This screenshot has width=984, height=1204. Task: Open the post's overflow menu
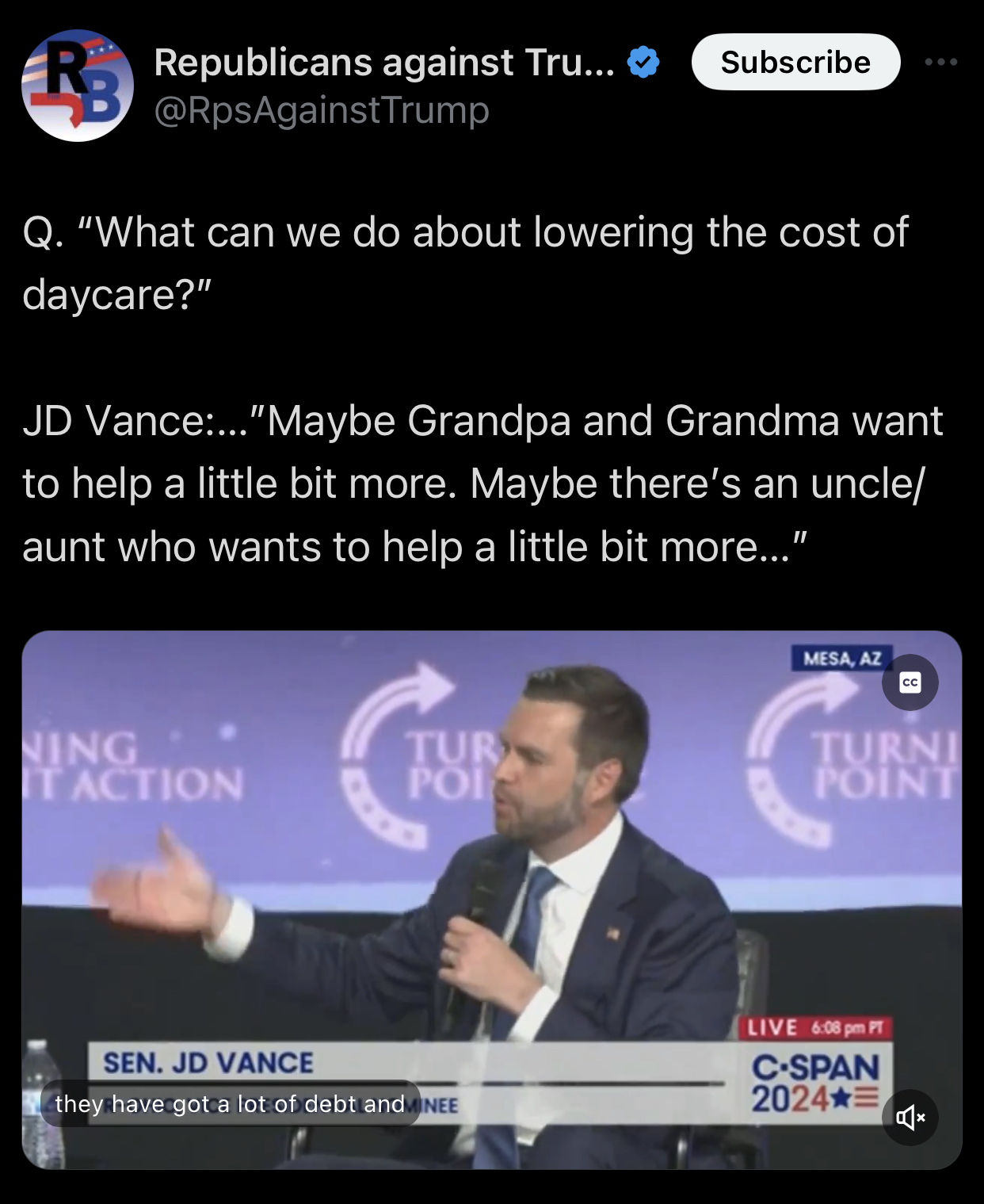click(x=941, y=62)
